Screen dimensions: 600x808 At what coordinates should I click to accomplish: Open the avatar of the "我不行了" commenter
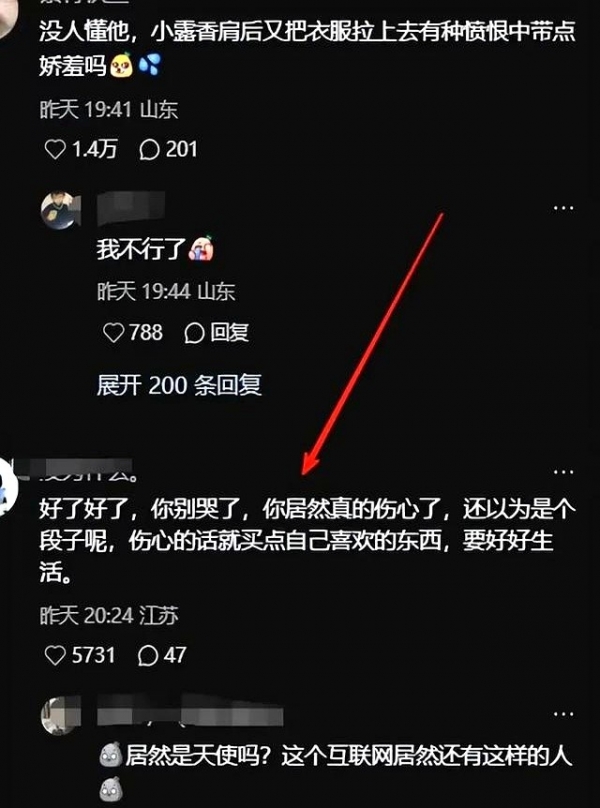(59, 211)
